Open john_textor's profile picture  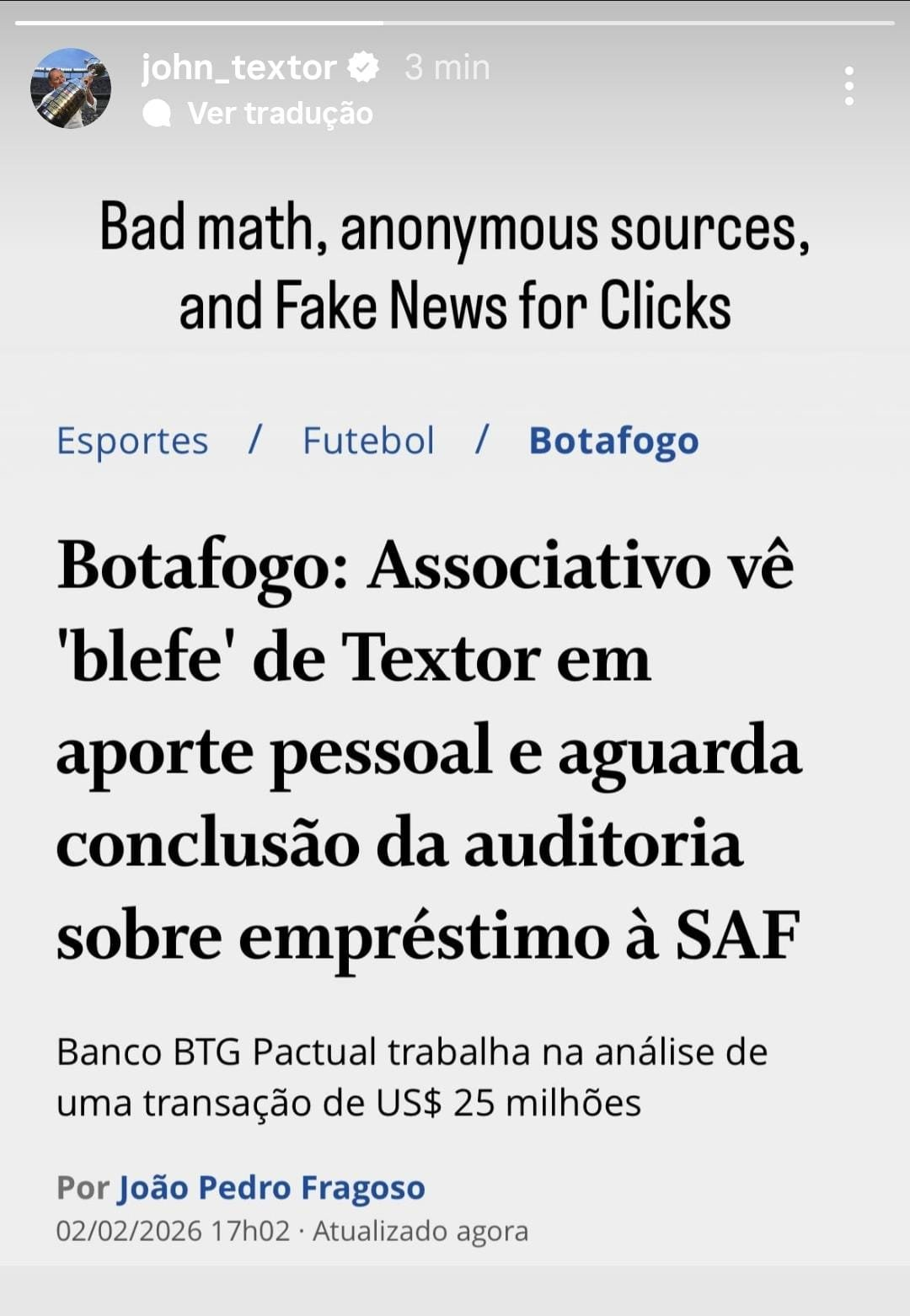pos(71,88)
